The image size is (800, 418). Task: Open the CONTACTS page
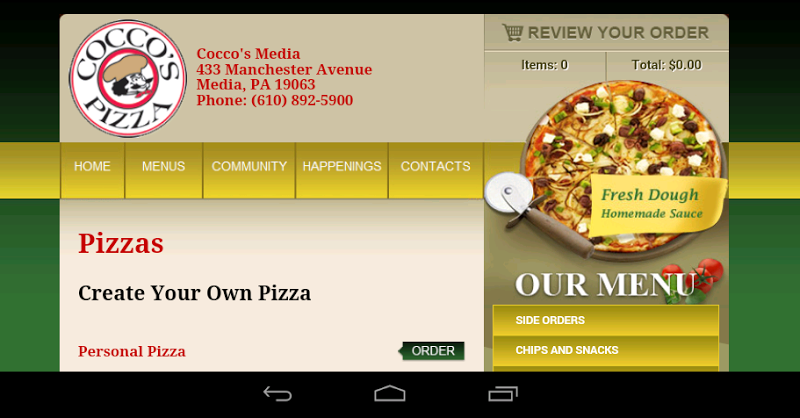click(435, 167)
